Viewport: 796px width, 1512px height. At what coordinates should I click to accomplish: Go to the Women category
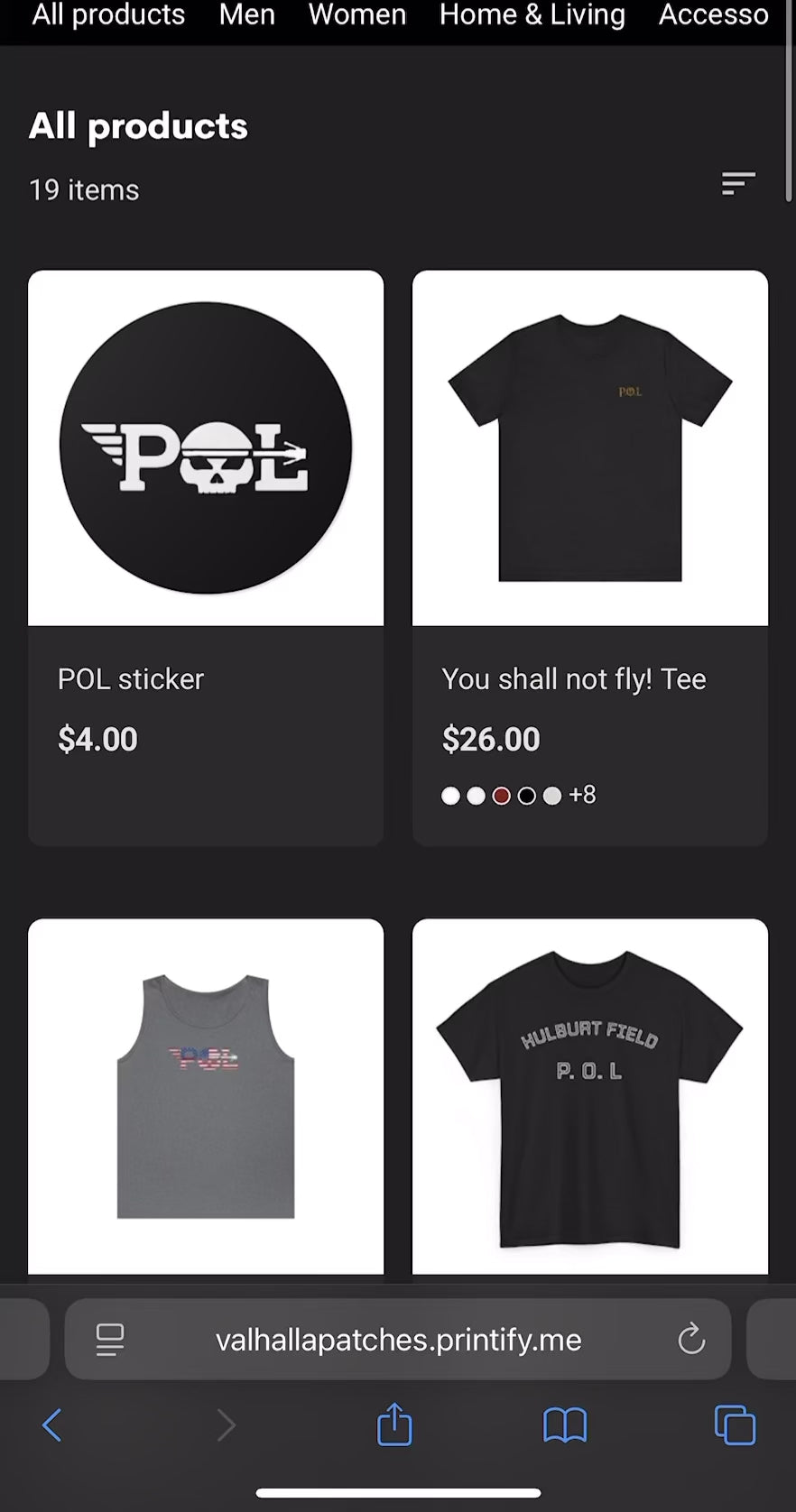point(356,15)
